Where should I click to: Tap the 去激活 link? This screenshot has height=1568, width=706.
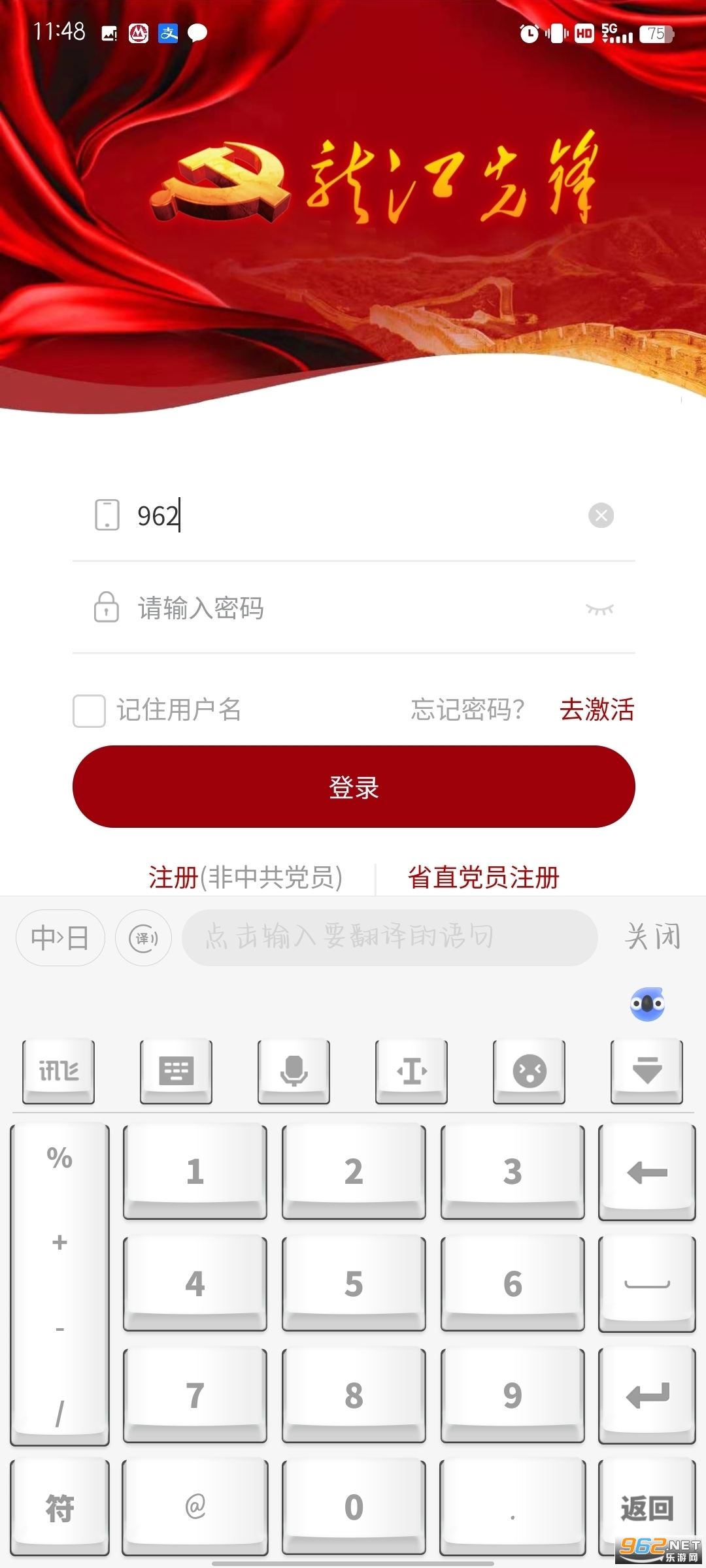pos(597,710)
